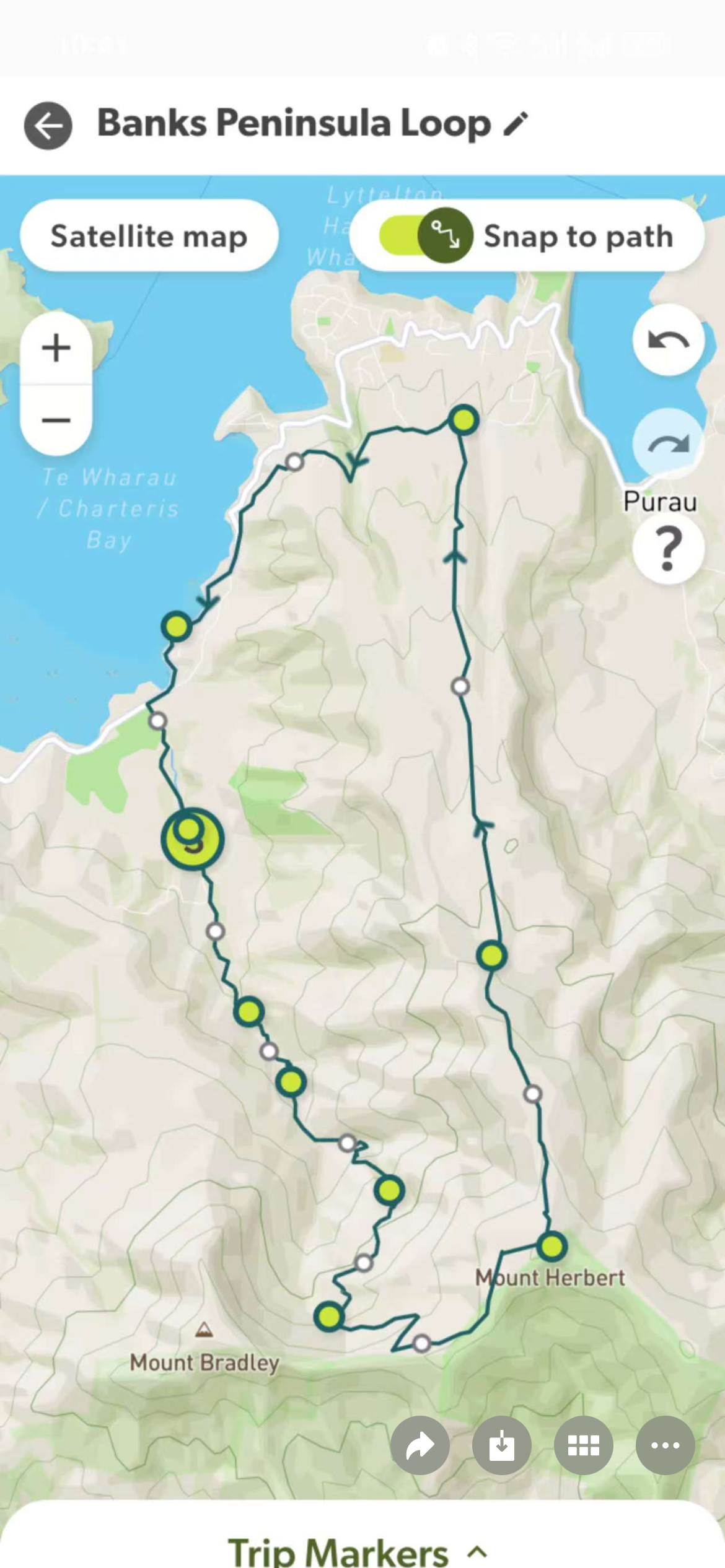
Task: Toggle the Snap to path switch
Action: point(426,236)
